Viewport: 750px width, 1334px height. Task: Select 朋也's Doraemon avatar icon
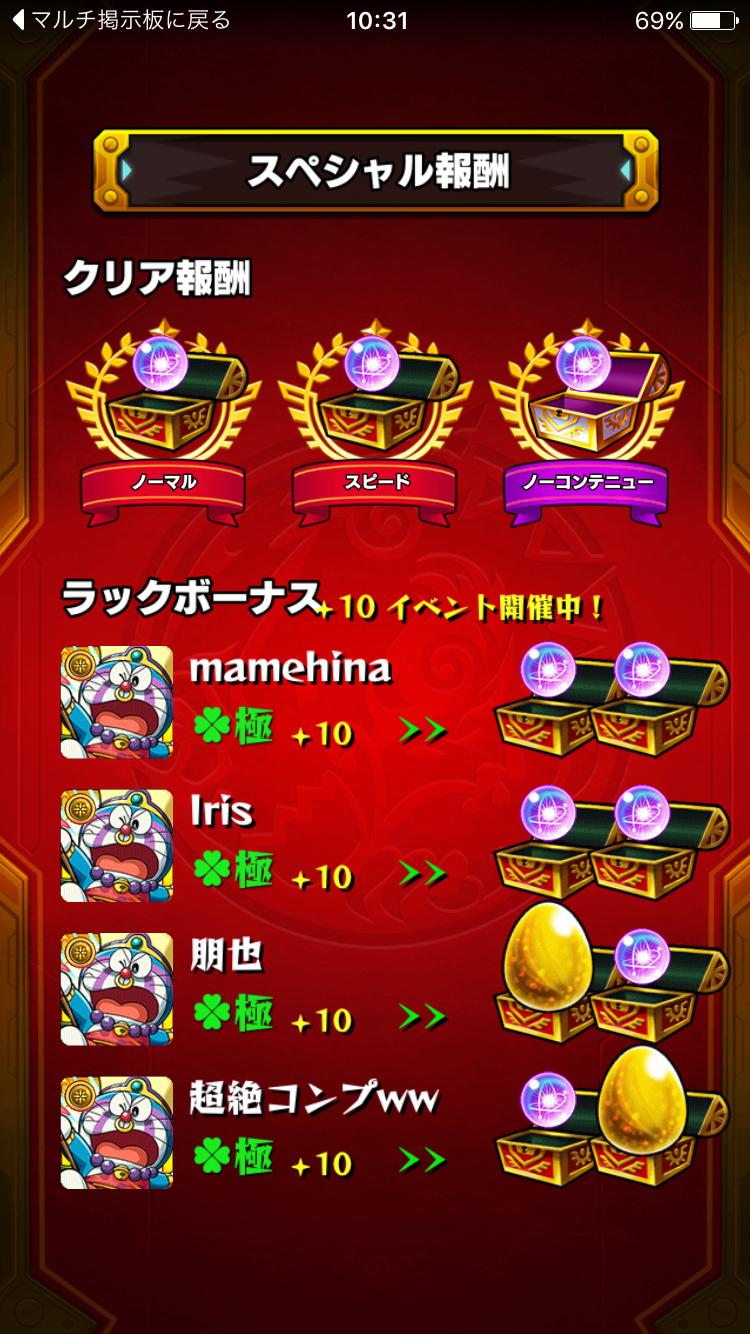click(115, 990)
